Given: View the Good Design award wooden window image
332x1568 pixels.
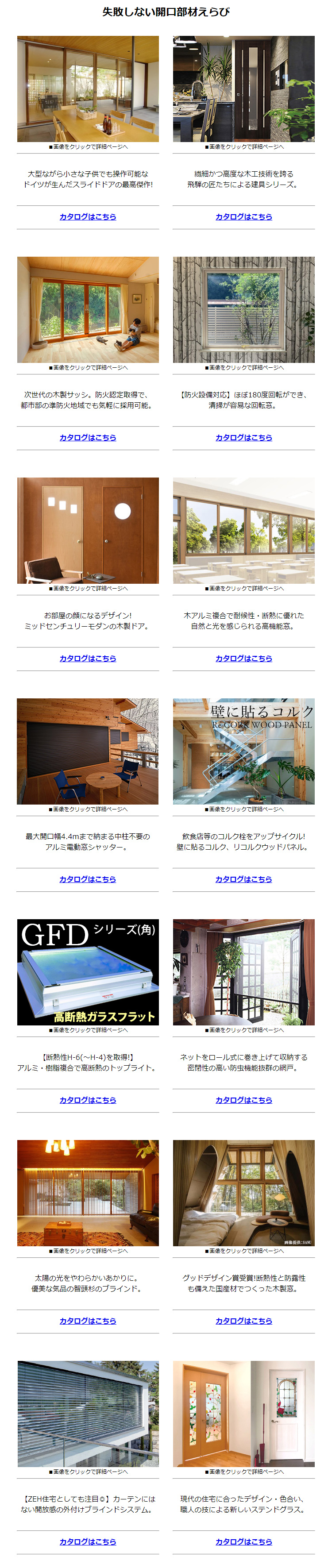Looking at the screenshot, I should tap(243, 1193).
